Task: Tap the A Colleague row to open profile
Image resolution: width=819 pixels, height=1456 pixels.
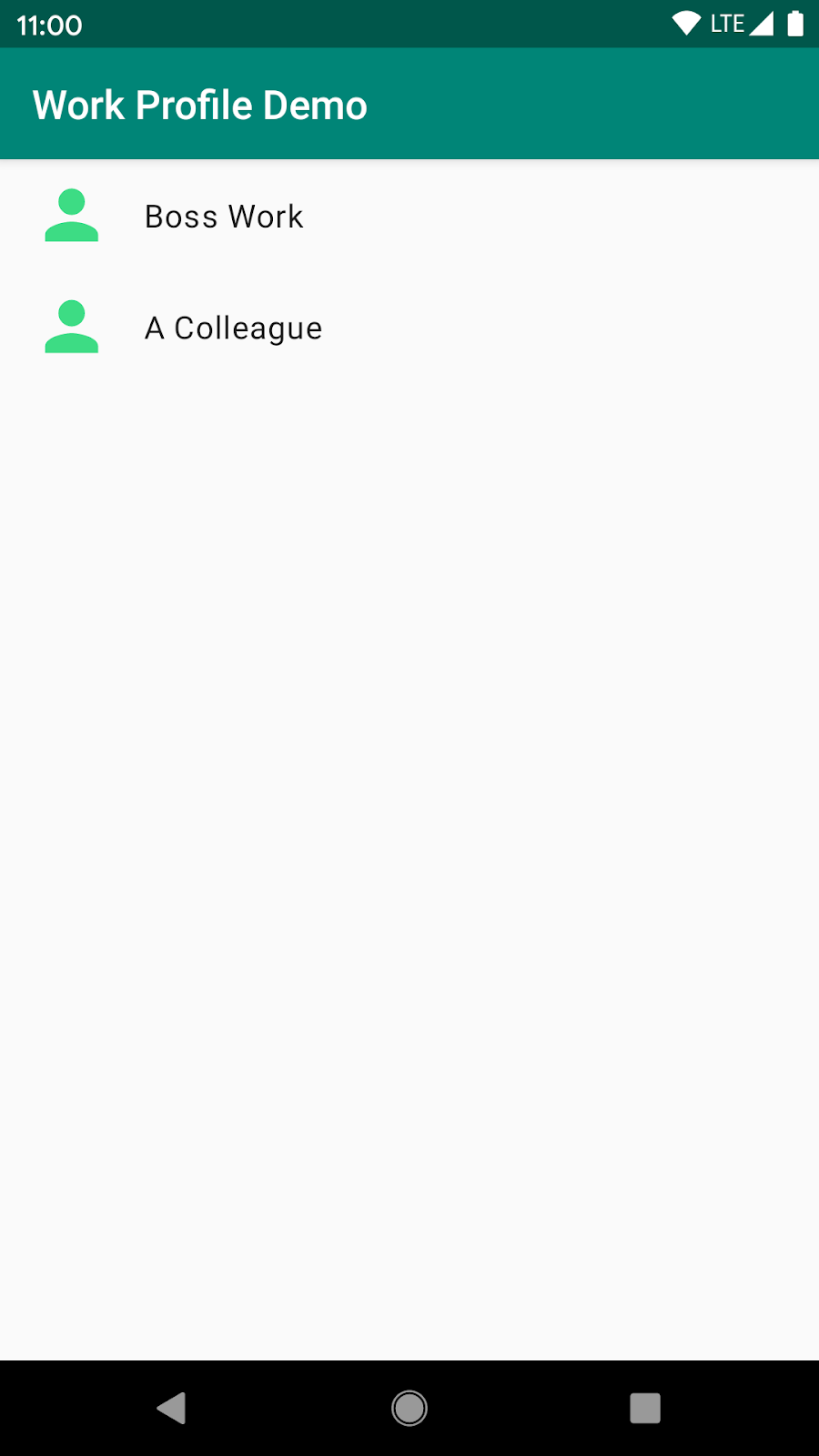Action: (409, 328)
